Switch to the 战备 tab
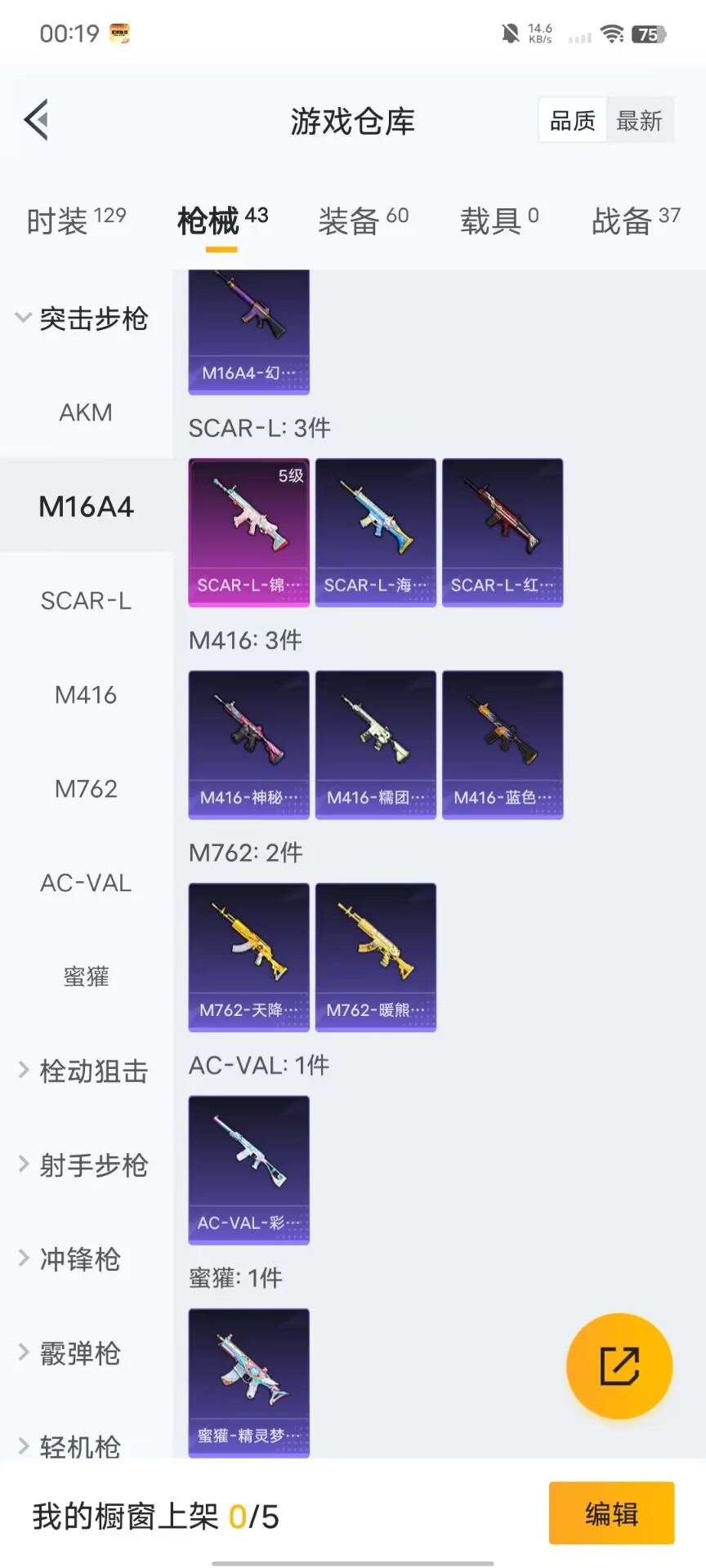This screenshot has height=1568, width=706. coord(635,220)
